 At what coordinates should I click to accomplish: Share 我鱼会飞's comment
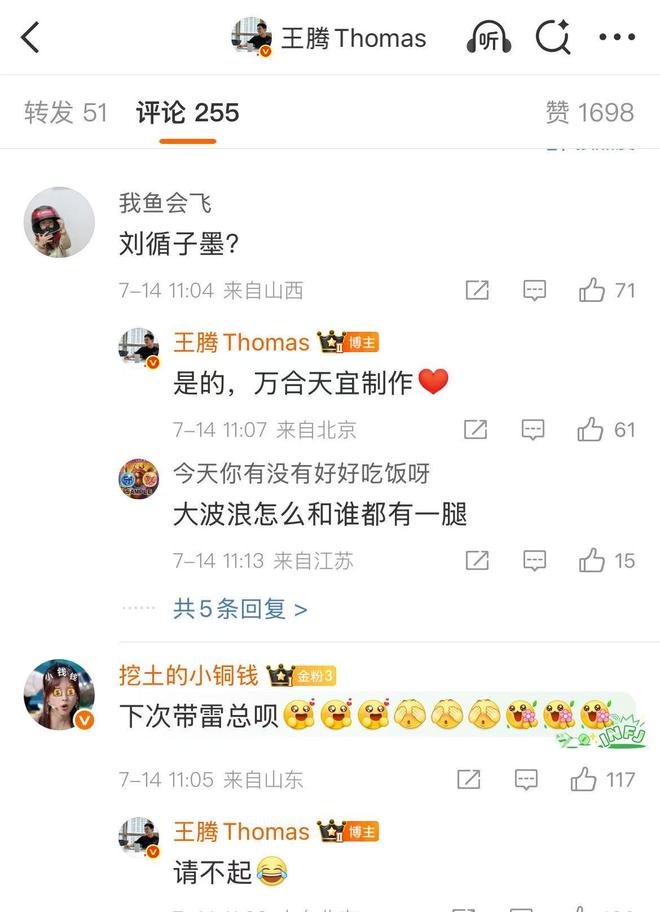click(477, 291)
